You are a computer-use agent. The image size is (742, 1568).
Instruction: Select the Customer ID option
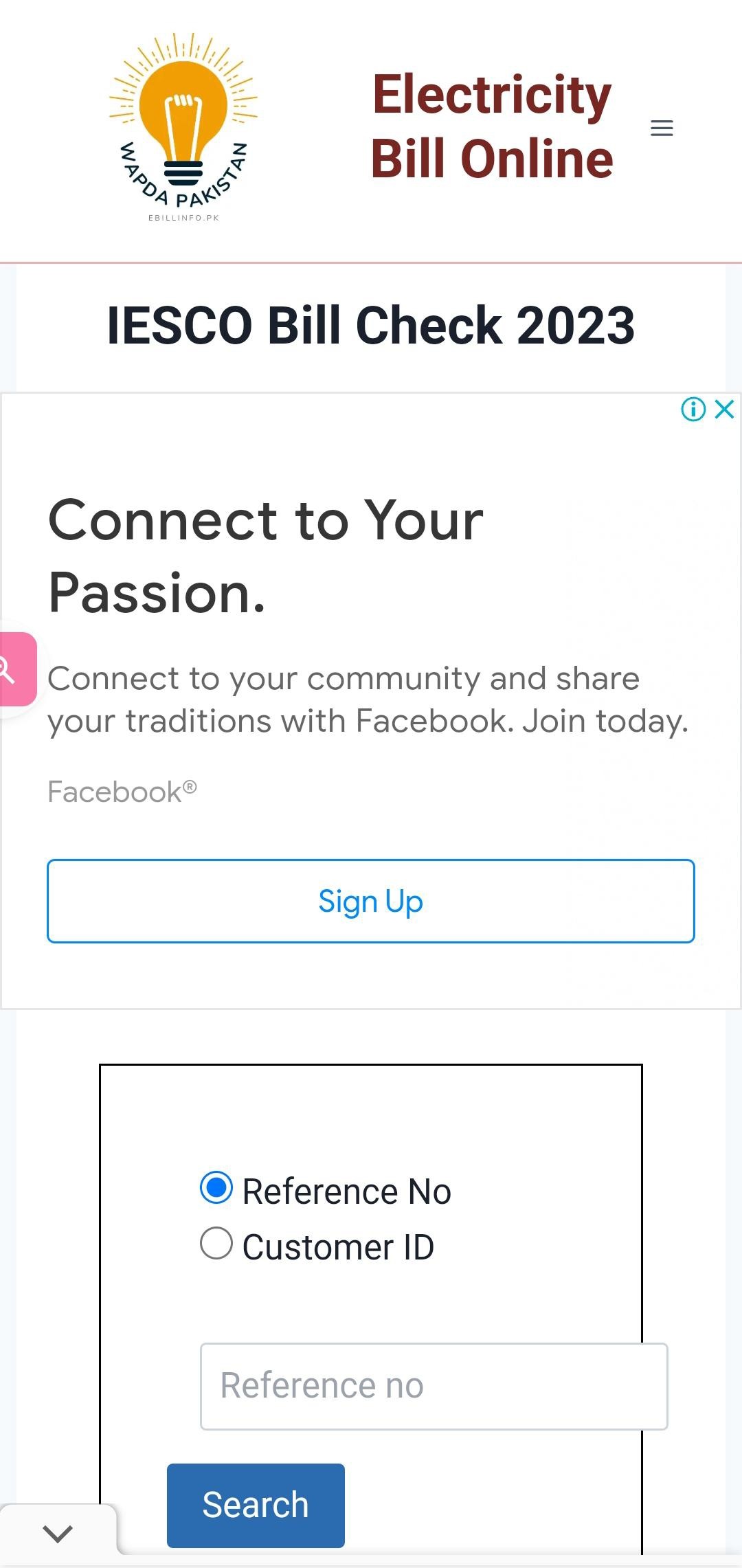click(216, 1244)
